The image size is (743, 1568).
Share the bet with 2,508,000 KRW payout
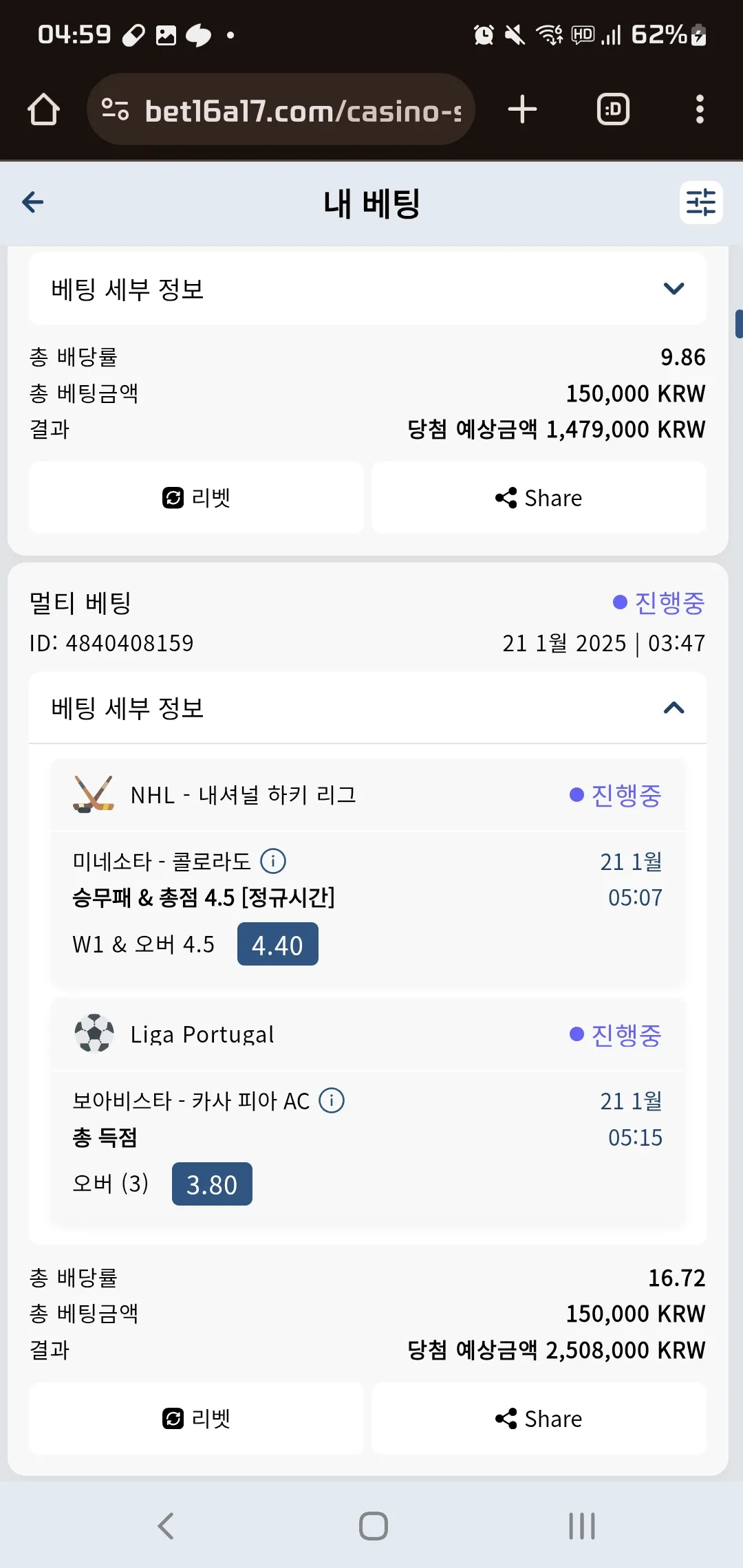click(539, 1418)
